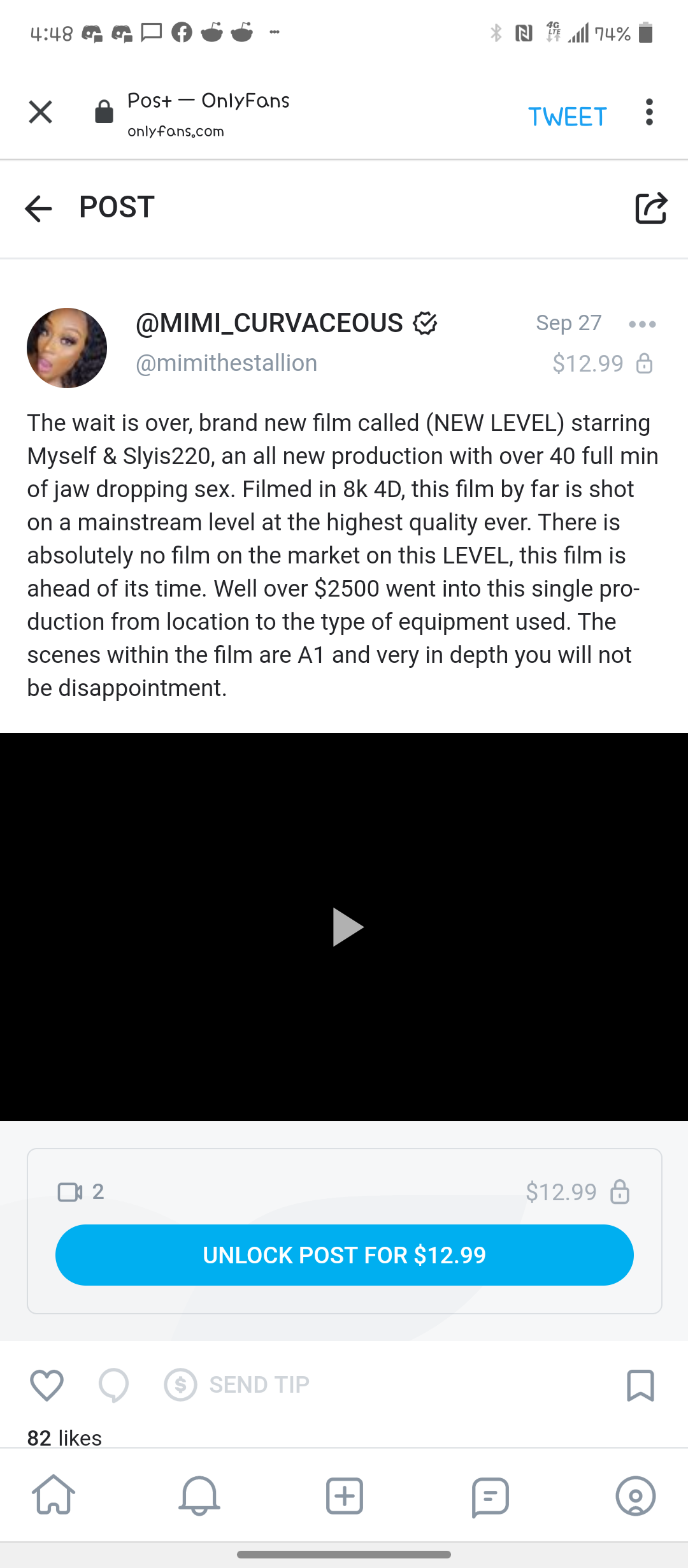The width and height of the screenshot is (688, 1568).
Task: Open comments via the speech bubble icon
Action: [115, 1384]
